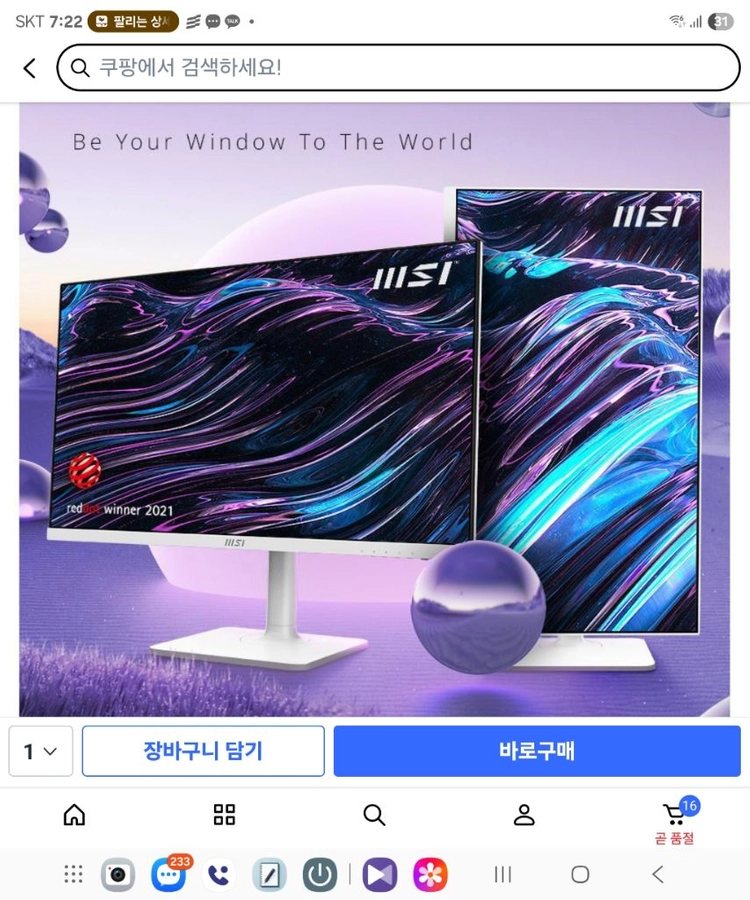Open the phone dialer app
This screenshot has width=750, height=900.
pos(219,875)
